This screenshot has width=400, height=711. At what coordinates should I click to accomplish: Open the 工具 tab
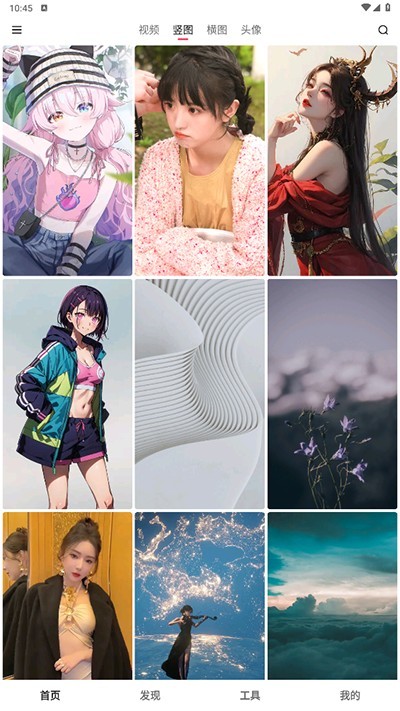tap(250, 696)
